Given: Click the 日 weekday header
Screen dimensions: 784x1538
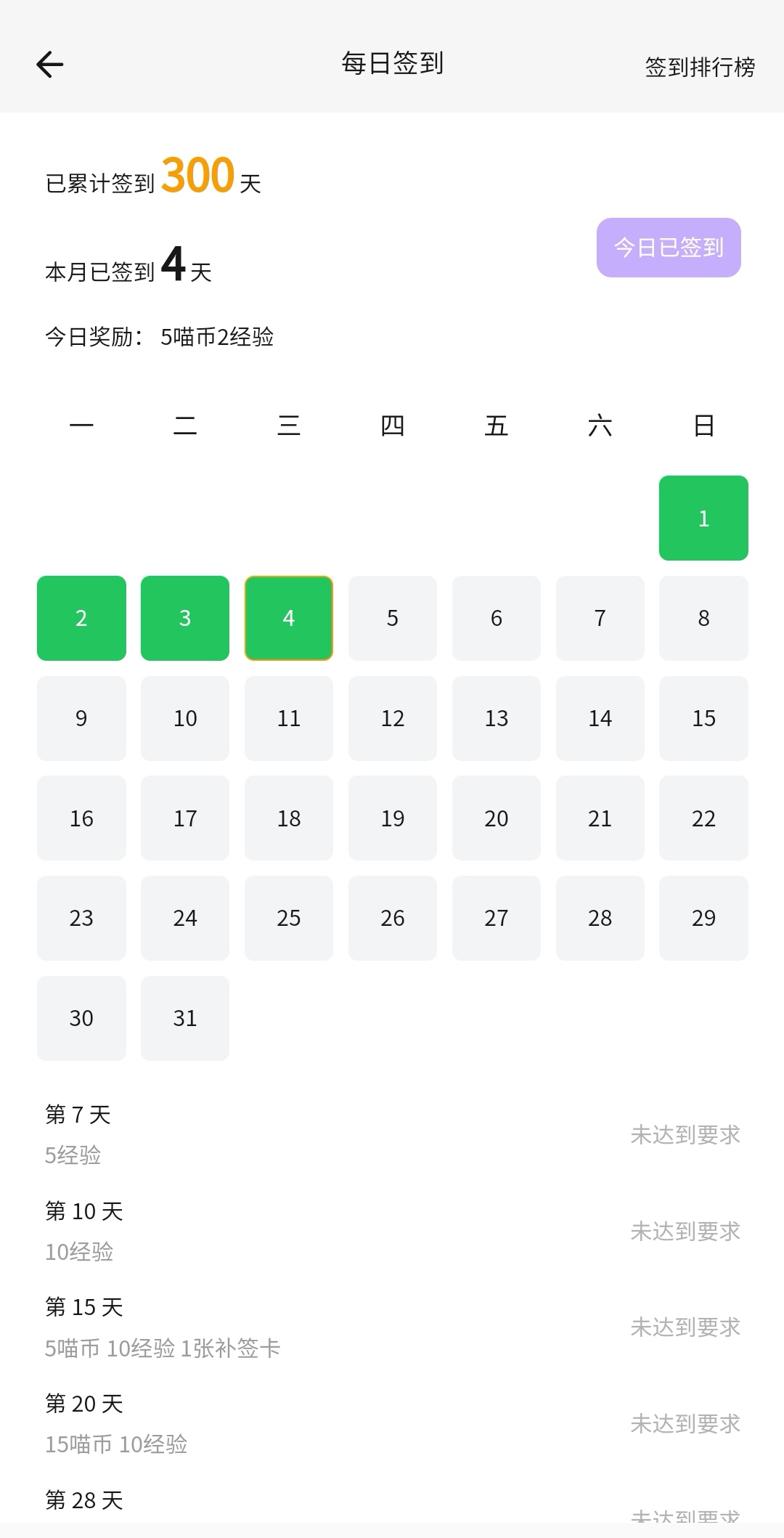Looking at the screenshot, I should click(x=703, y=426).
